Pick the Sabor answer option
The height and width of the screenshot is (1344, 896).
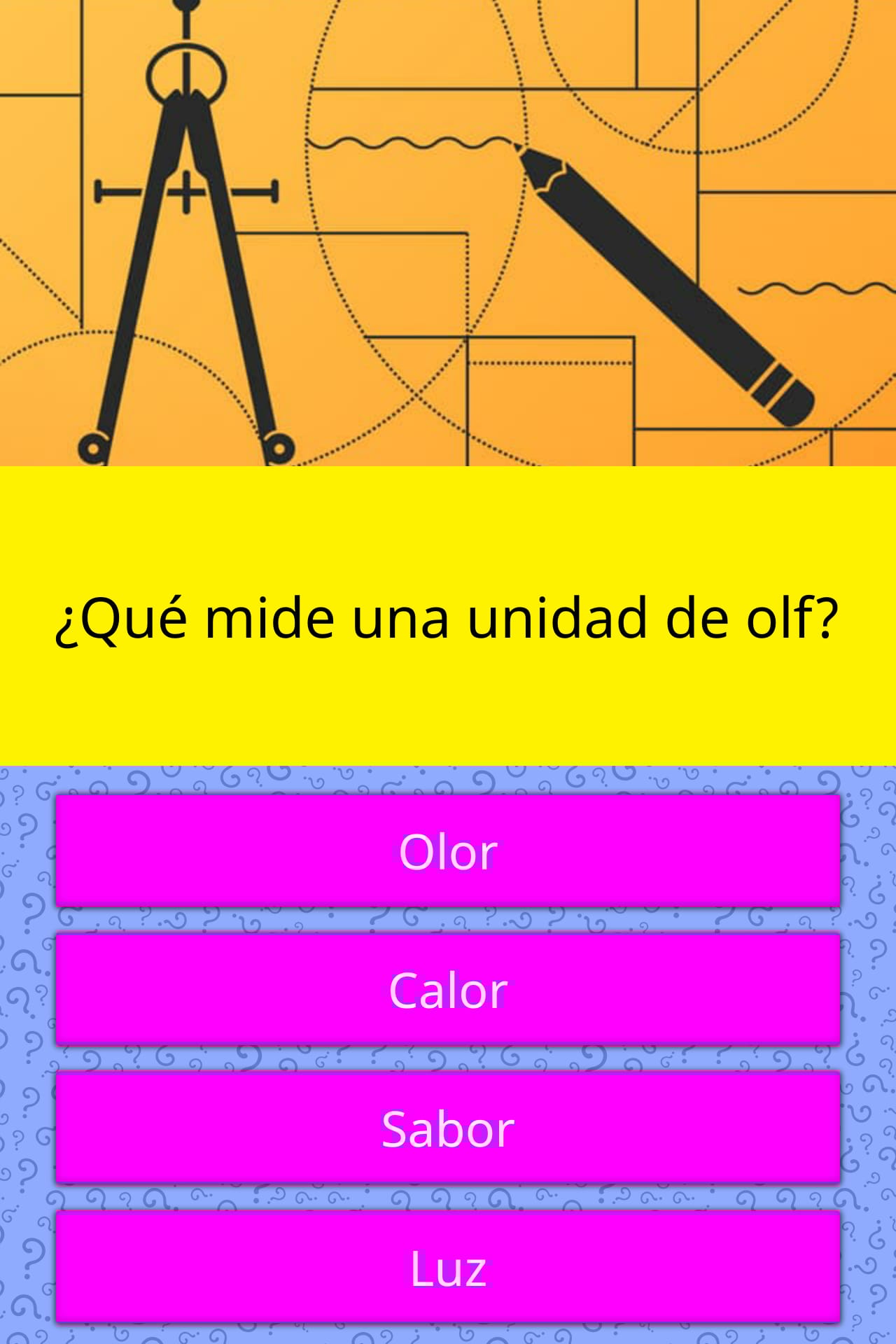pos(448,1128)
